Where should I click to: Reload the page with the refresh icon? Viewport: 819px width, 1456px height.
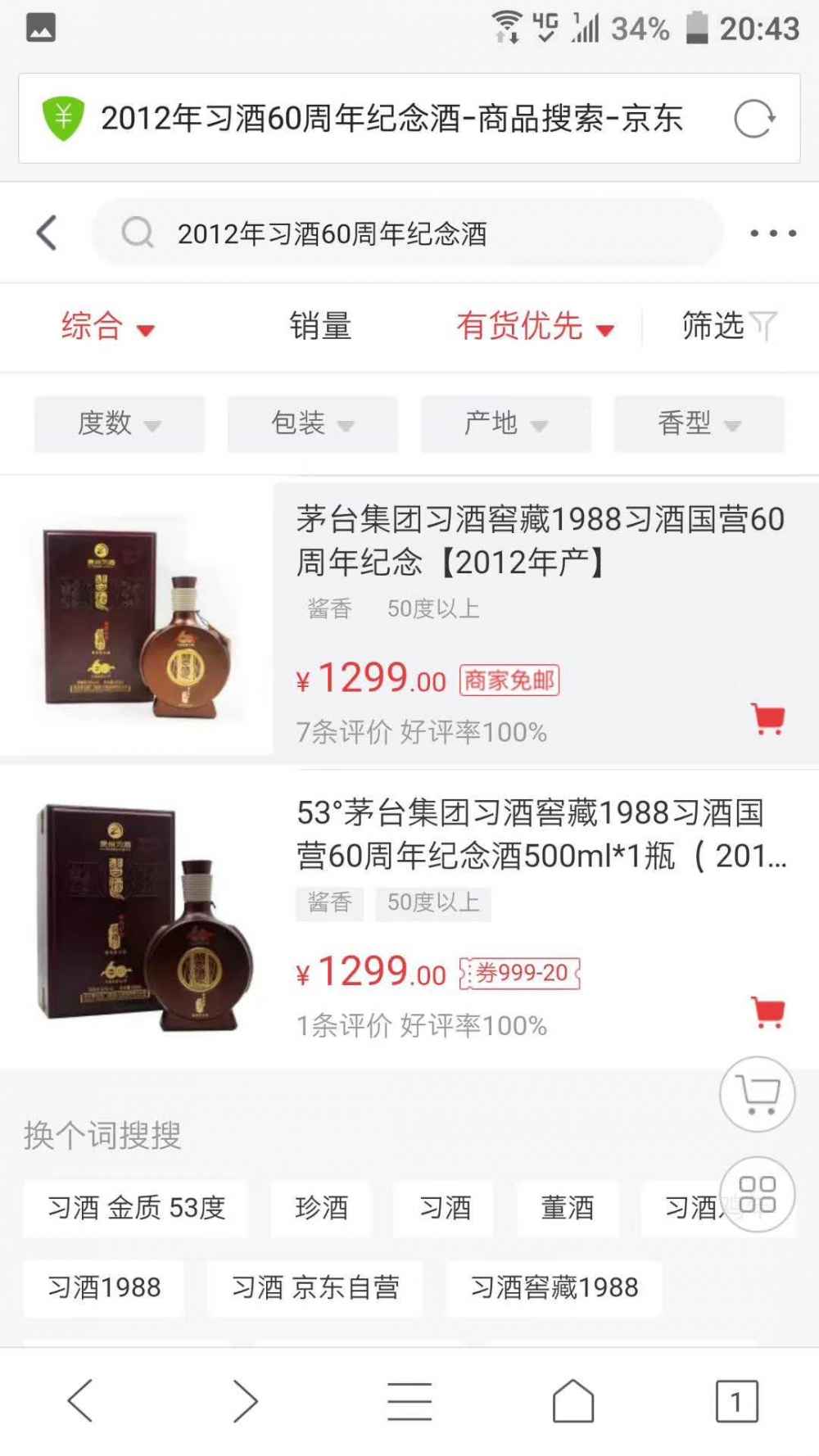(x=753, y=120)
